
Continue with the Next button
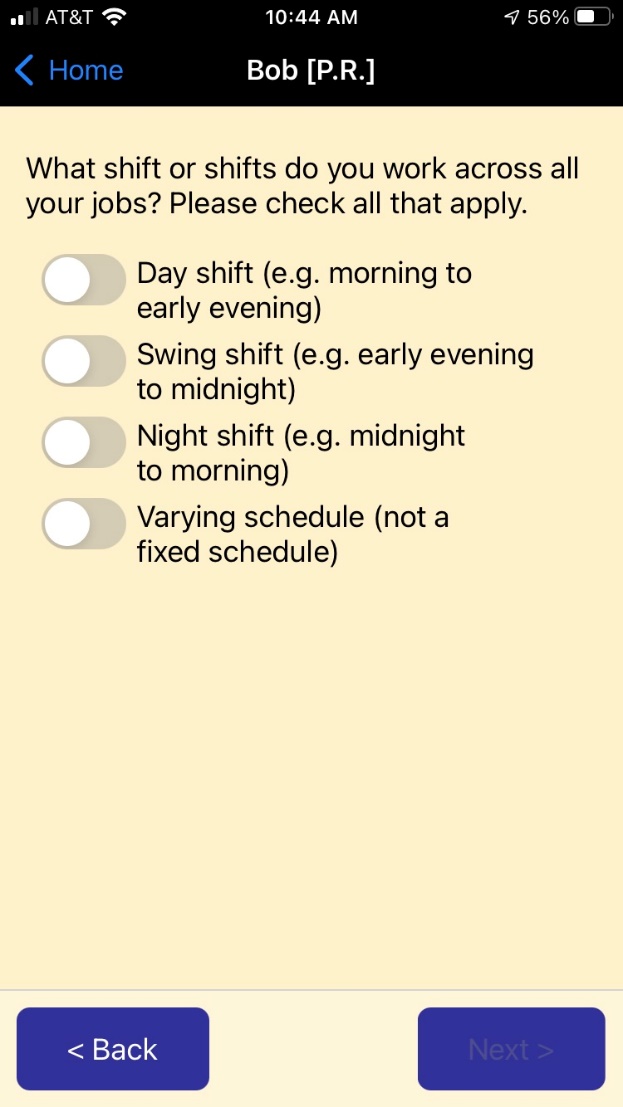(x=511, y=1048)
